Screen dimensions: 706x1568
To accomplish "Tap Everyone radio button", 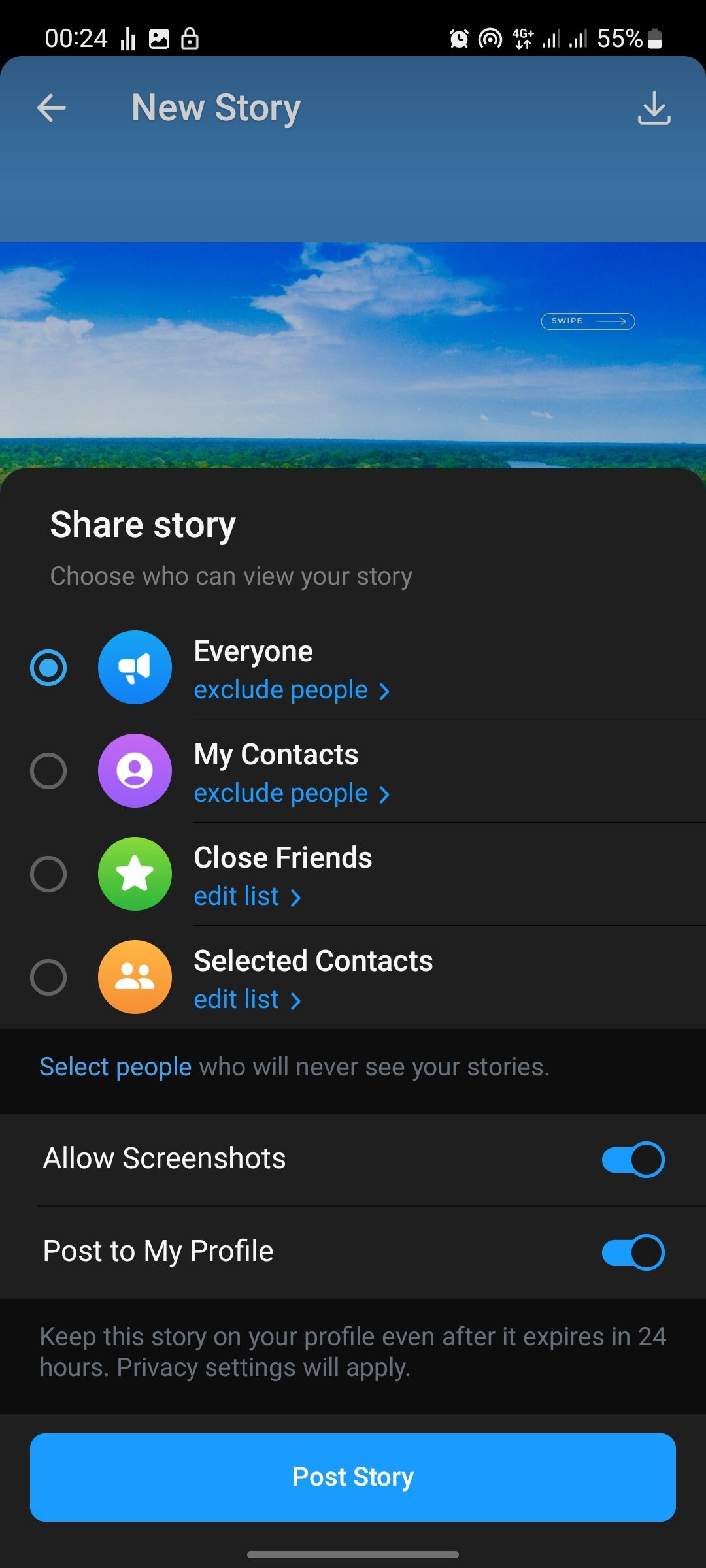I will pyautogui.click(x=48, y=668).
